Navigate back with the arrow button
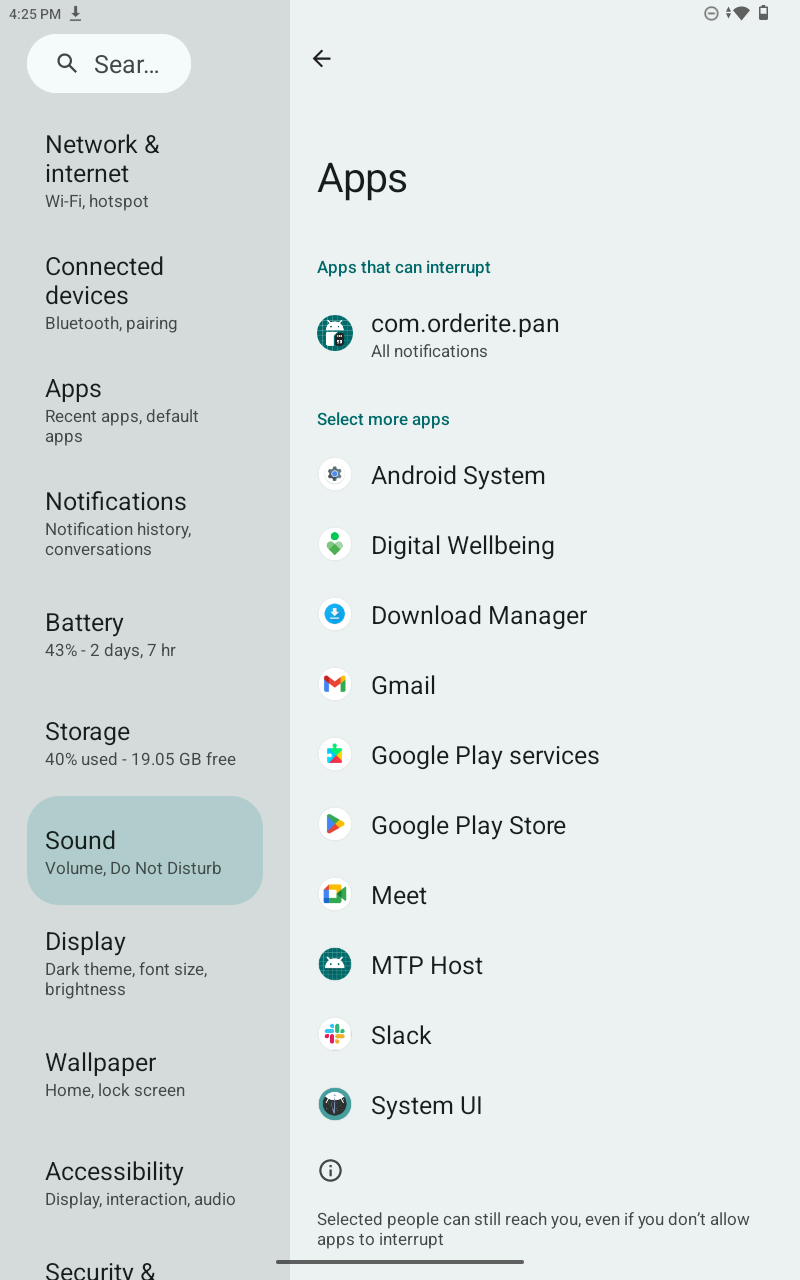This screenshot has height=1280, width=800. click(321, 58)
